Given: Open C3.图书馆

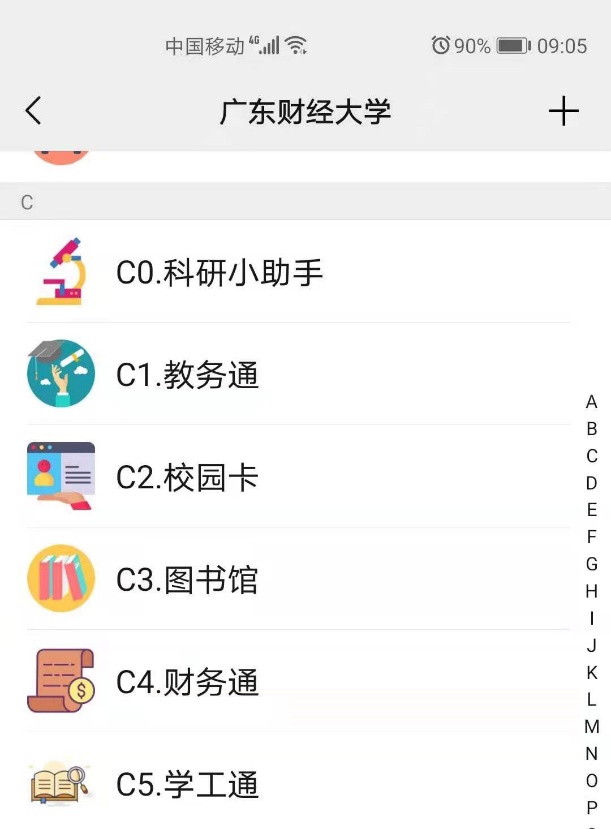Looking at the screenshot, I should coord(188,580).
